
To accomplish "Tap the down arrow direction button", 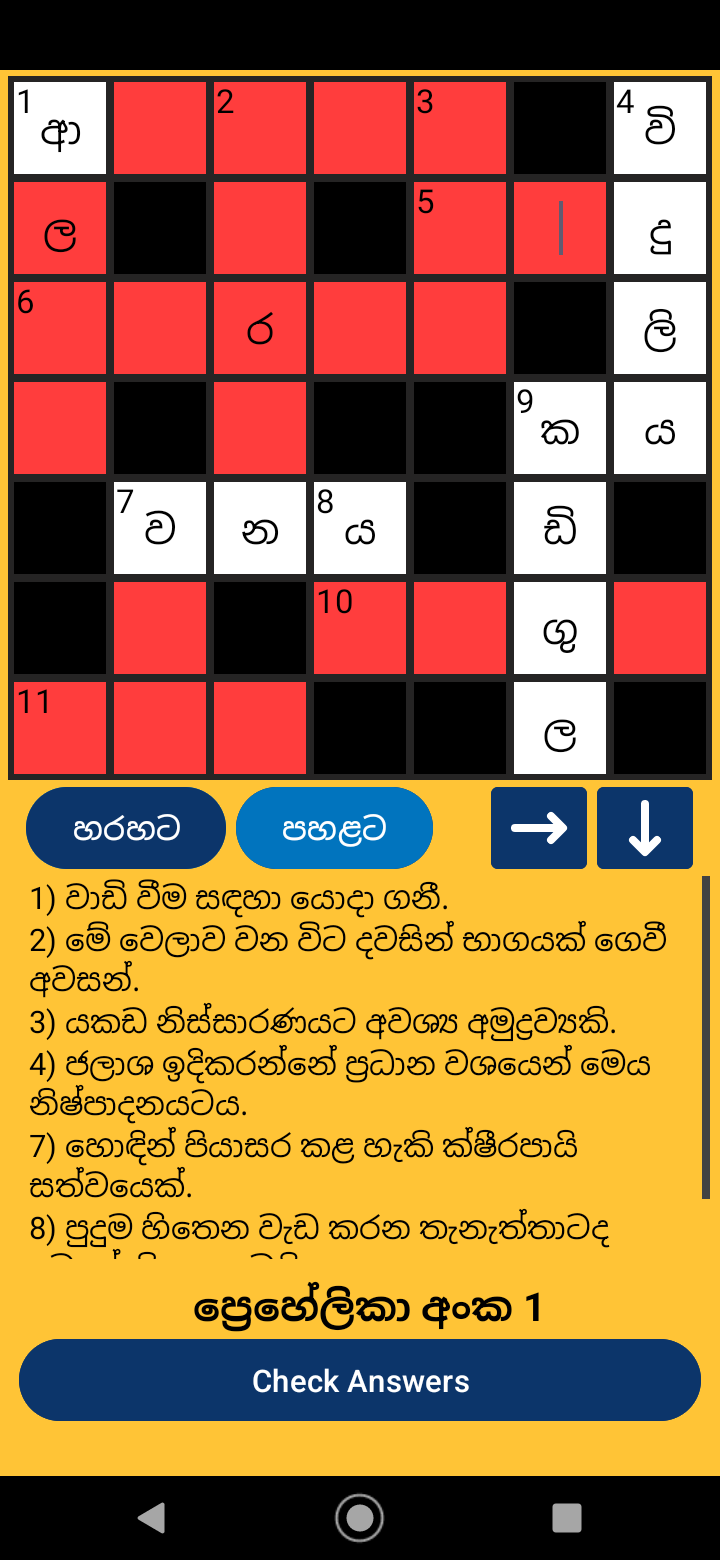I will pos(645,828).
